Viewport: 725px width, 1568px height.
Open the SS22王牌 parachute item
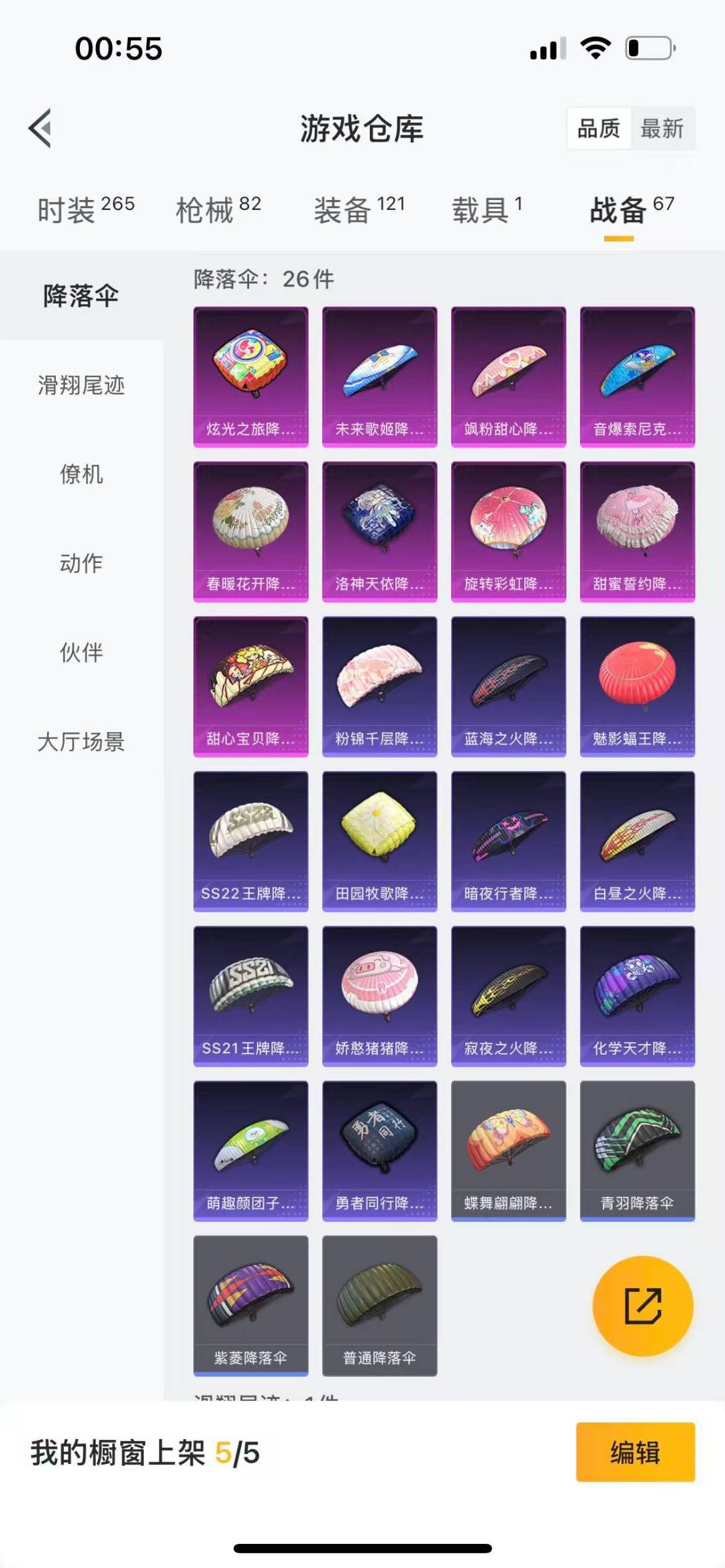click(251, 841)
